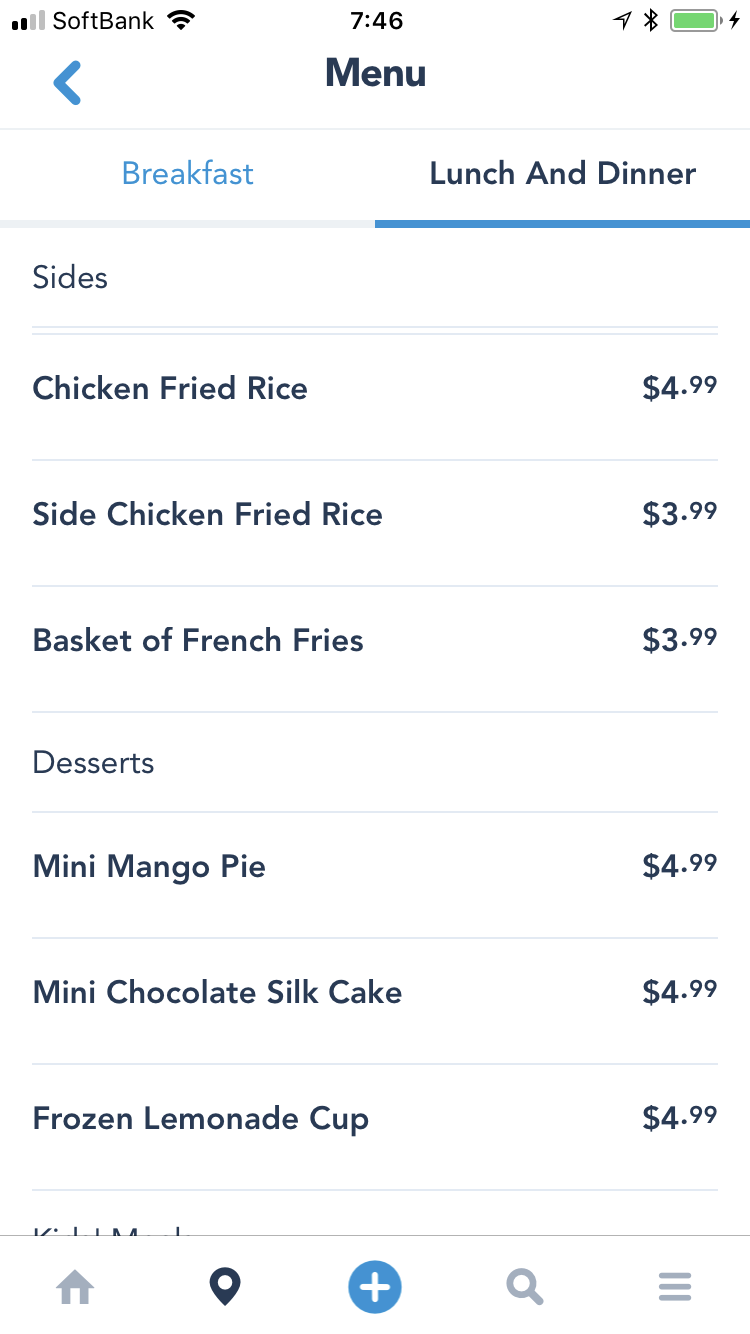Image resolution: width=750 pixels, height=1334 pixels.
Task: Select the Lunch And Dinner tab
Action: tap(563, 174)
